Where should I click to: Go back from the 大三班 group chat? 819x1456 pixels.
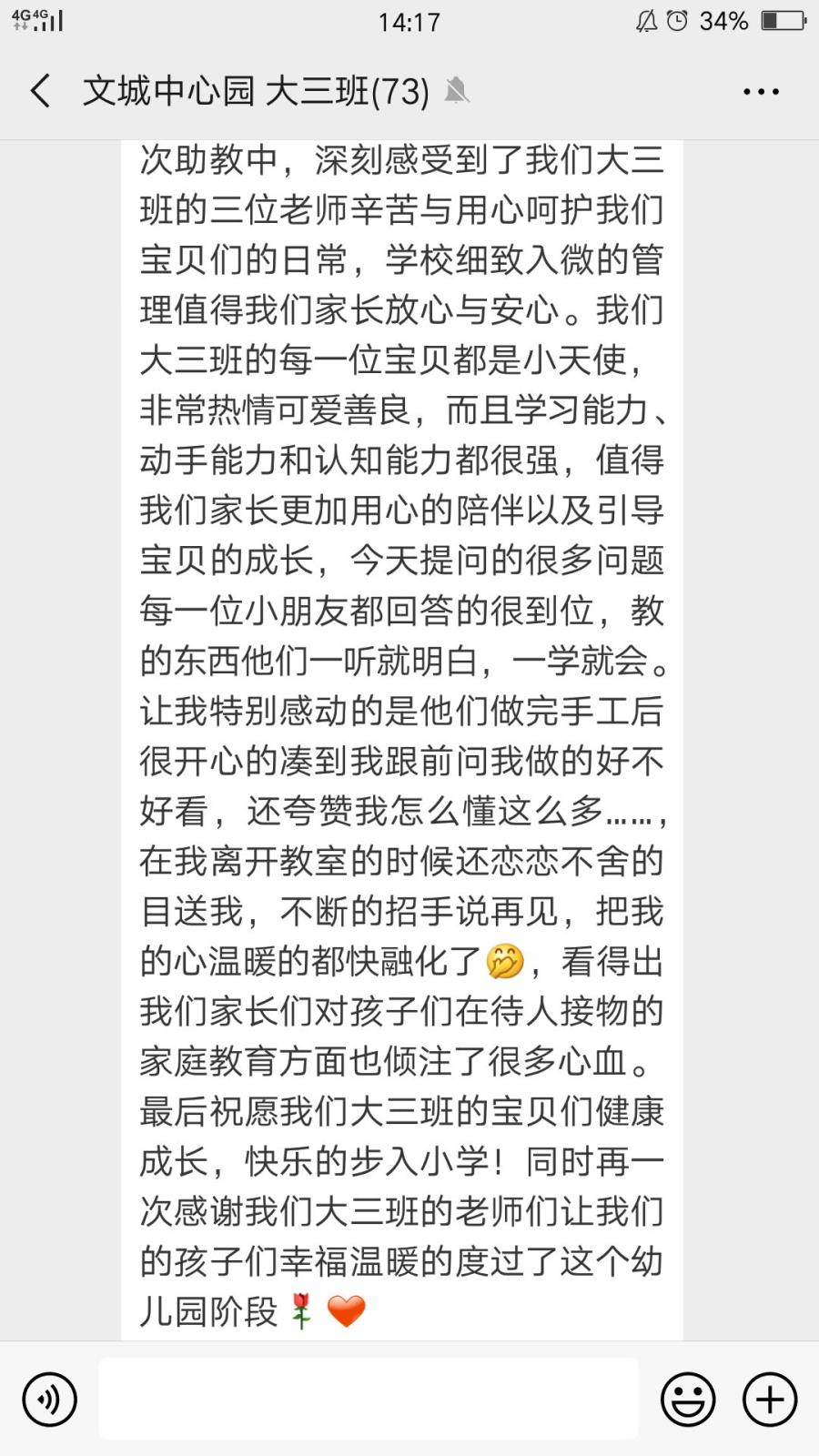[x=40, y=91]
